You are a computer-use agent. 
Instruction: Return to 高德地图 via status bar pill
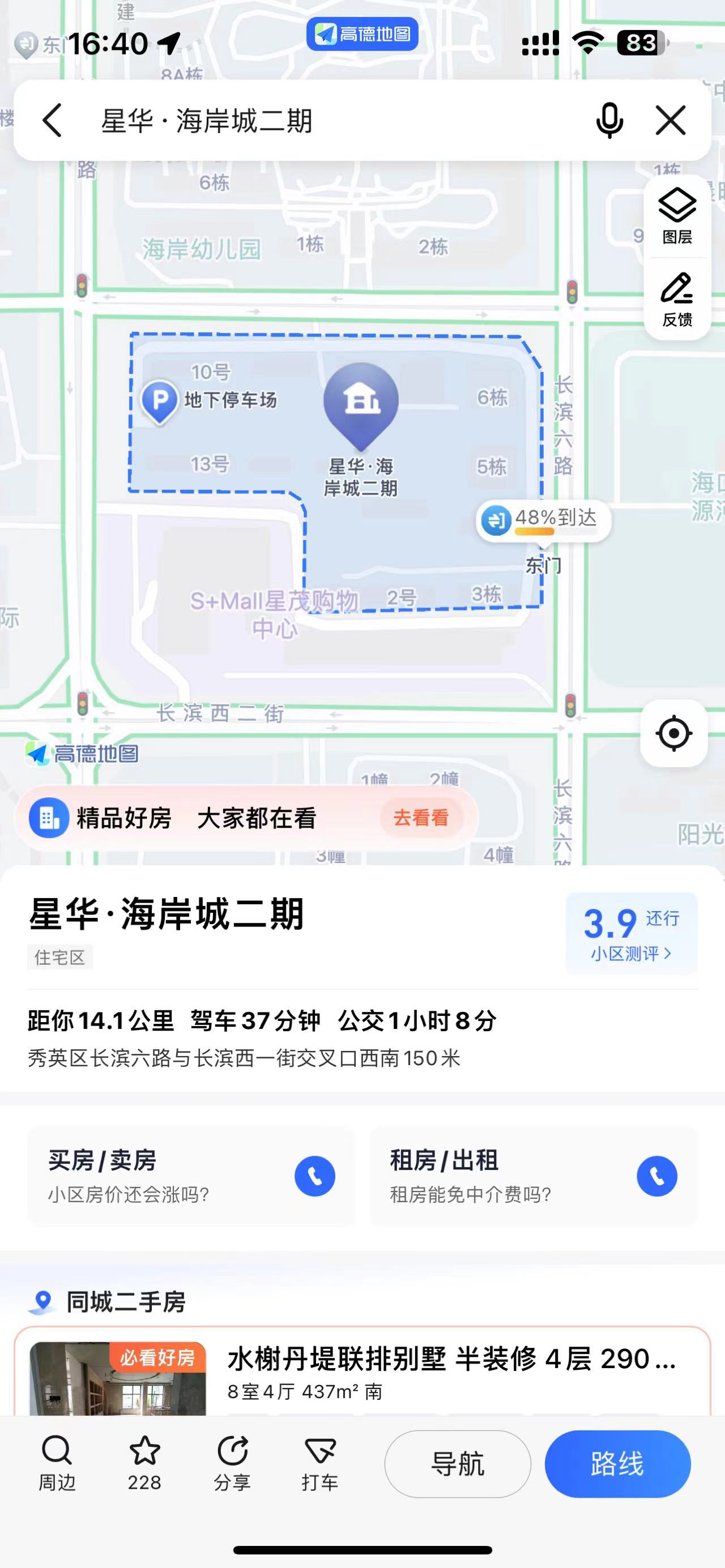[362, 33]
